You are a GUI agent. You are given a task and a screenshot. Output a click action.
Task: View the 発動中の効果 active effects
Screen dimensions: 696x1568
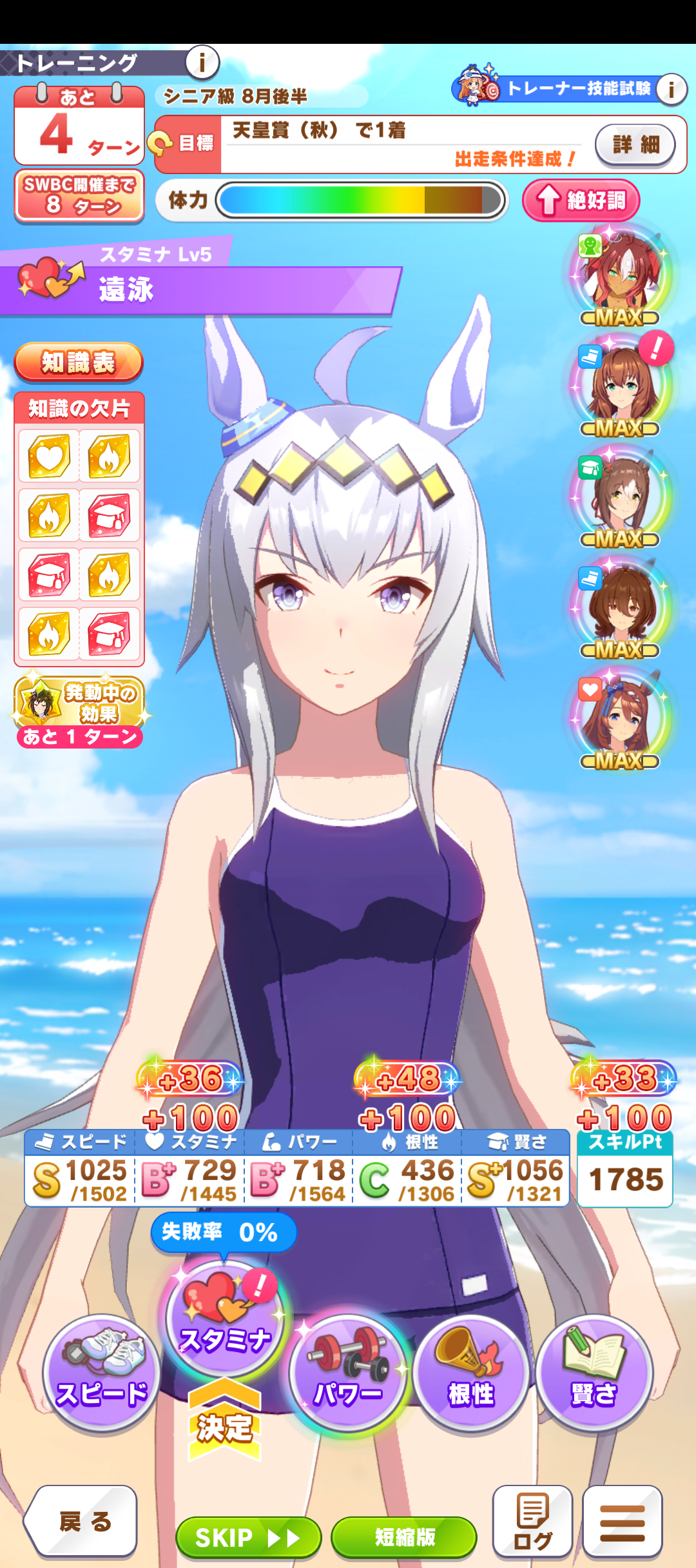[79, 710]
